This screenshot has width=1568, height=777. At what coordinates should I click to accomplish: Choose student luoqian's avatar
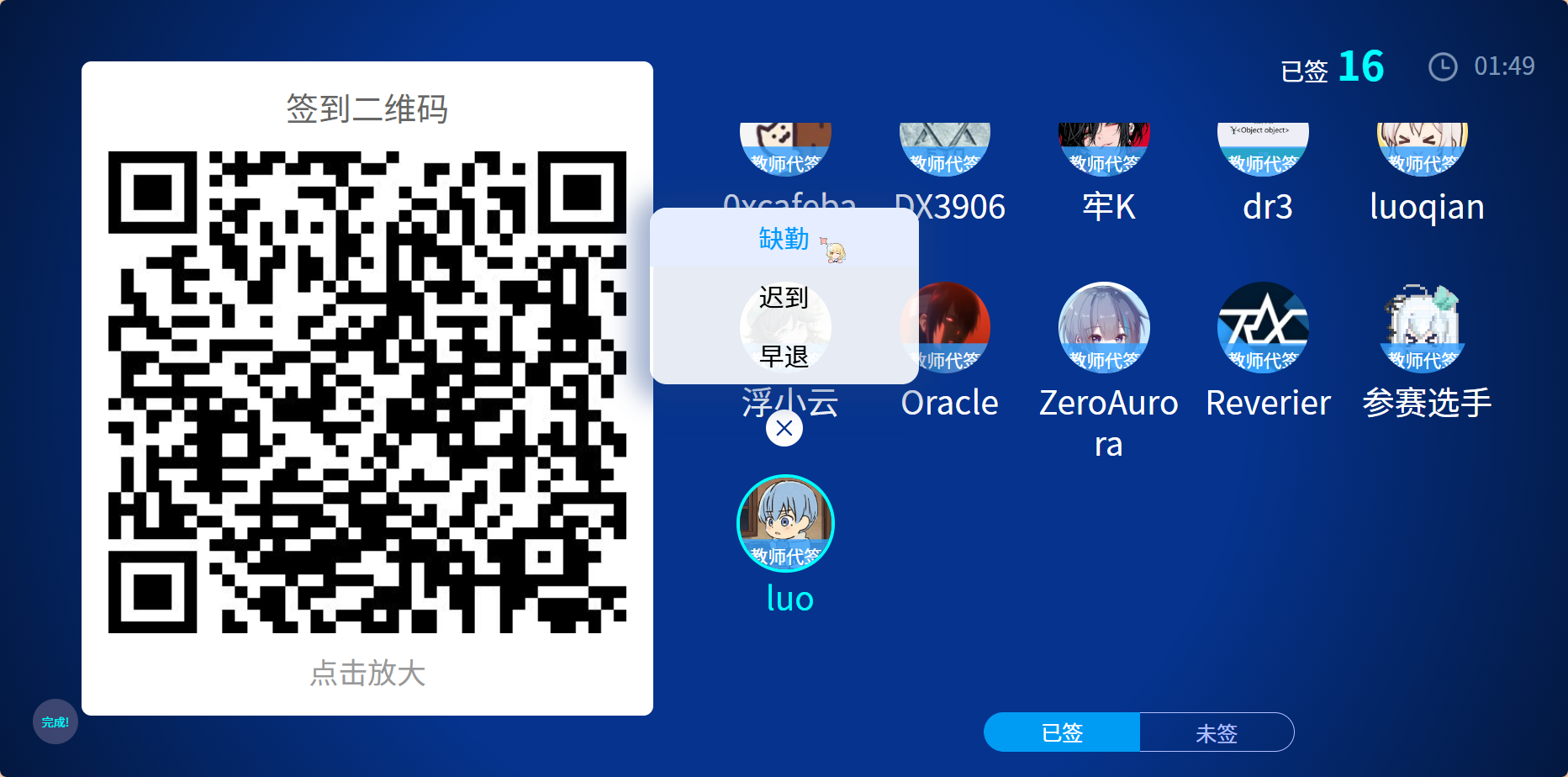(x=1423, y=148)
